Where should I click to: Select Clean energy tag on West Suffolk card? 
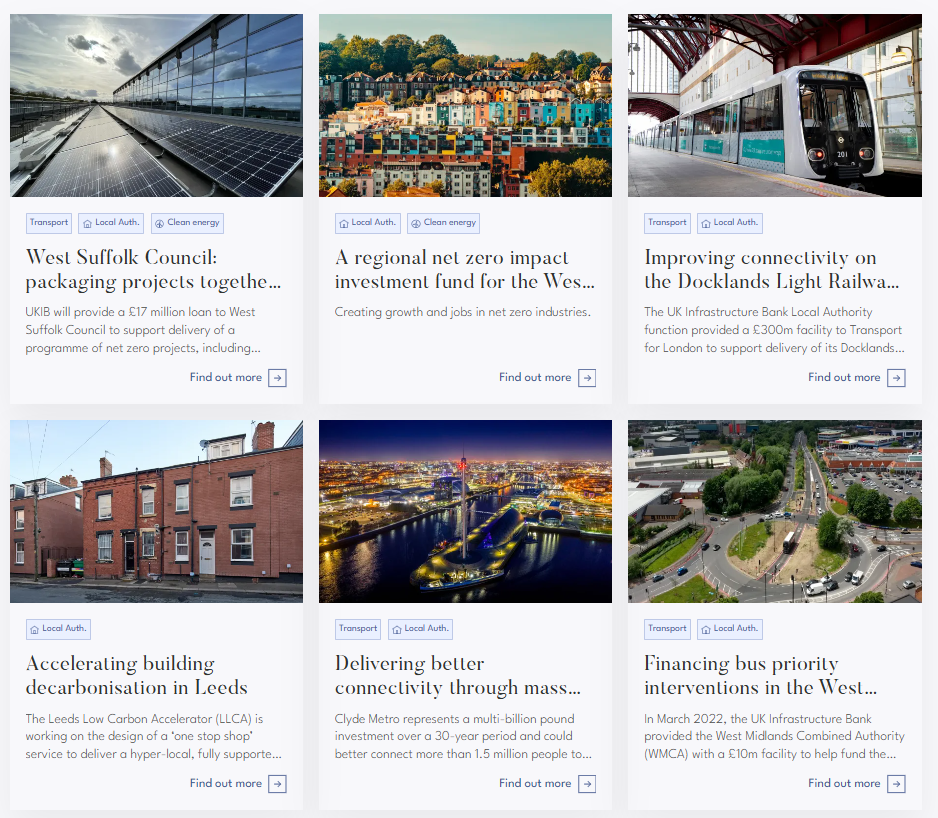click(x=187, y=223)
